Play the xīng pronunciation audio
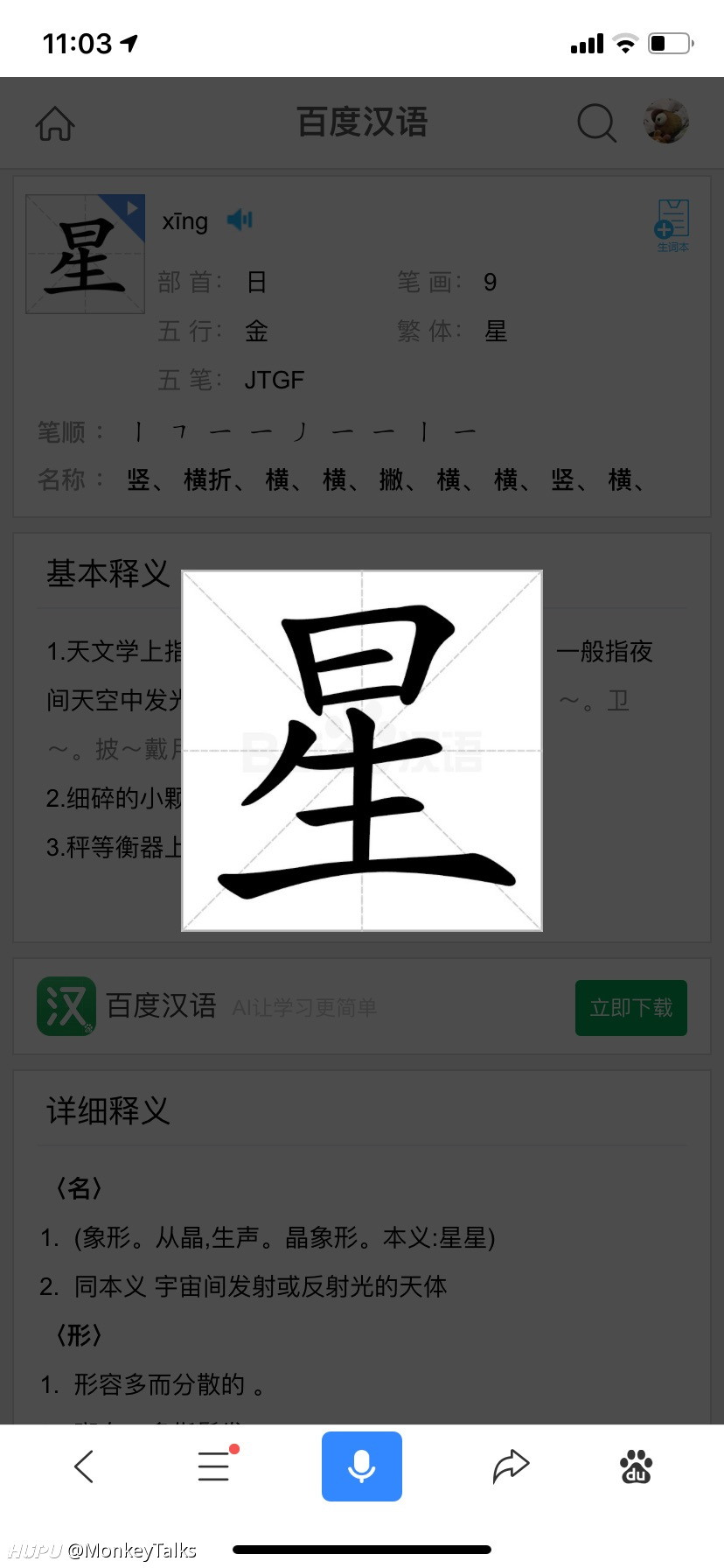Screen dimensions: 724x1568 tap(240, 220)
